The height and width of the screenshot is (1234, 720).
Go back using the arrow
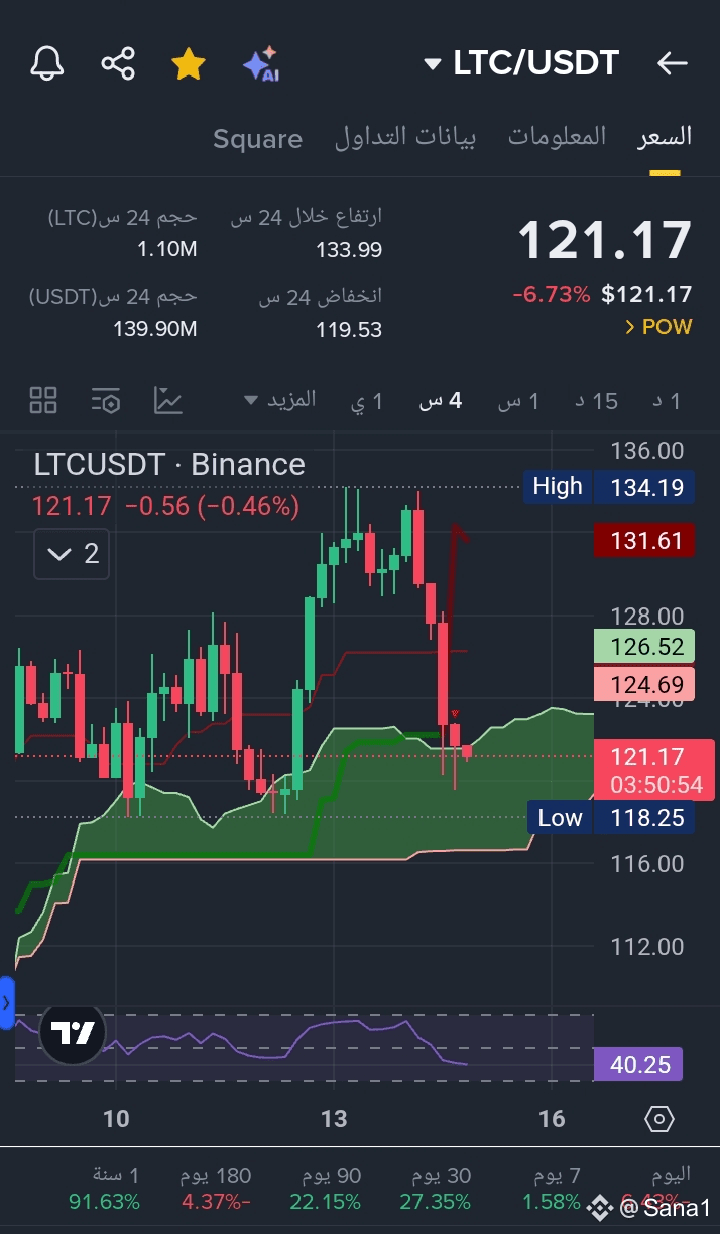(672, 63)
